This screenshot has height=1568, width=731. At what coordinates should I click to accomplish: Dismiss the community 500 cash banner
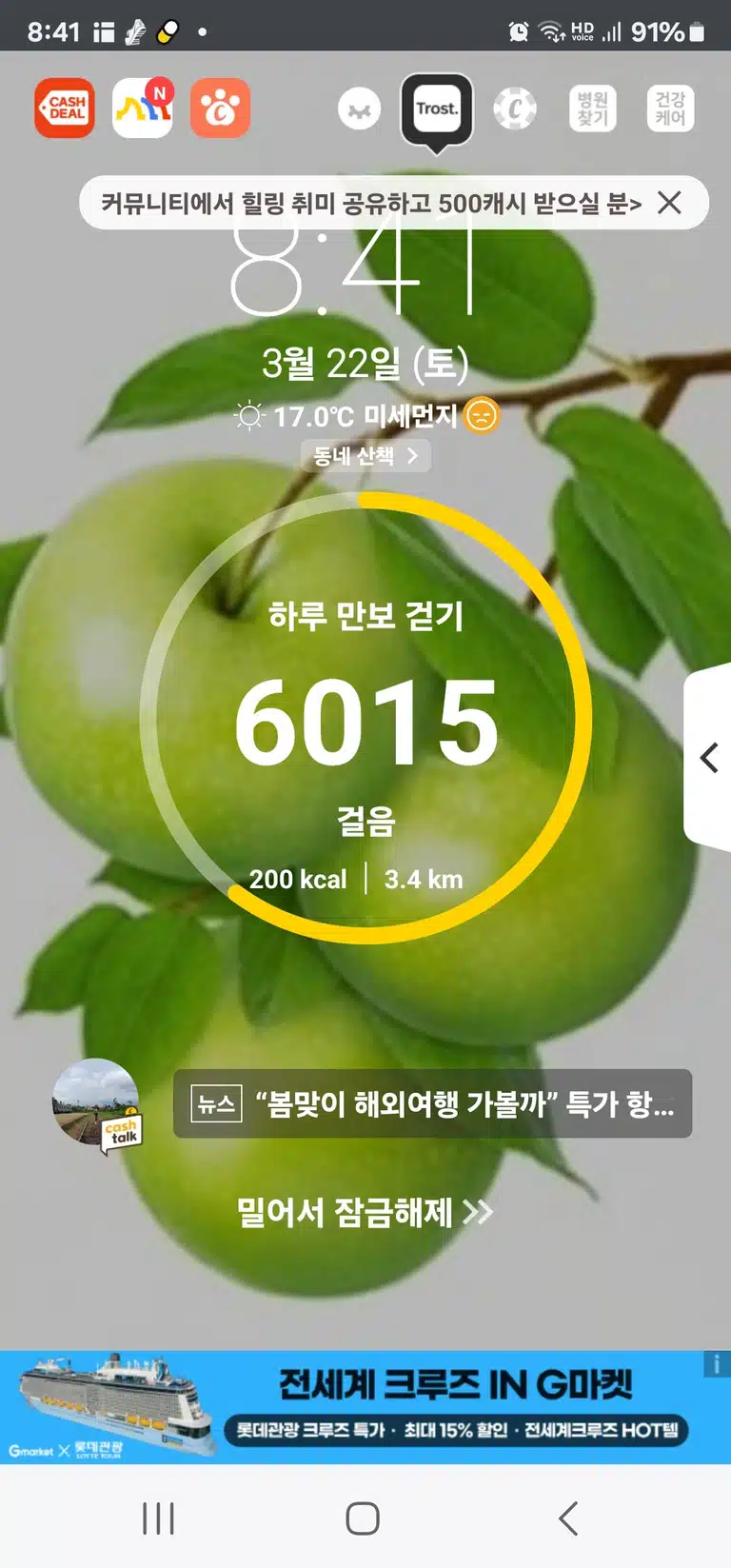(670, 203)
